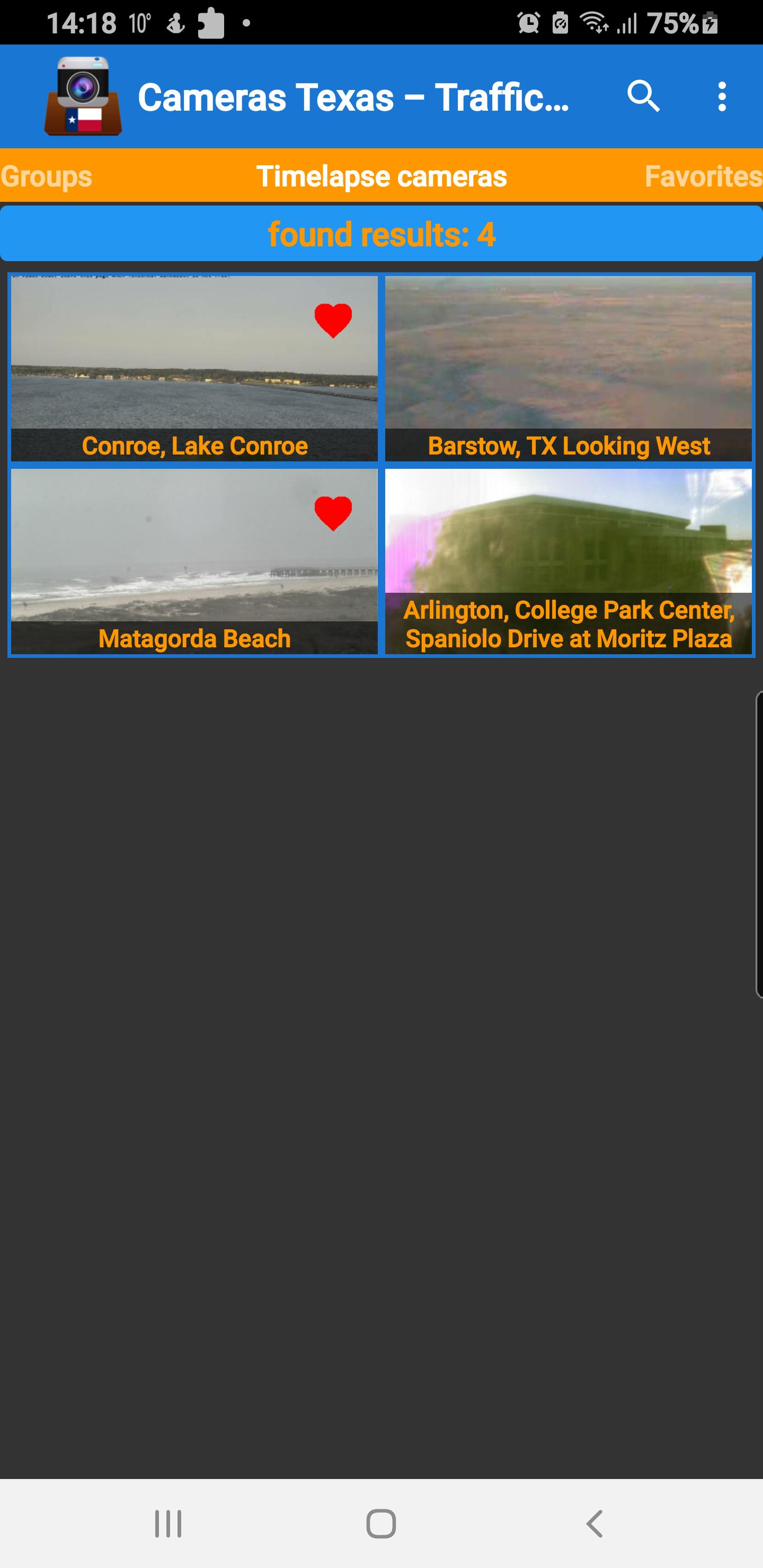The height and width of the screenshot is (1568, 763).
Task: Switch to the Groups tab
Action: point(47,176)
